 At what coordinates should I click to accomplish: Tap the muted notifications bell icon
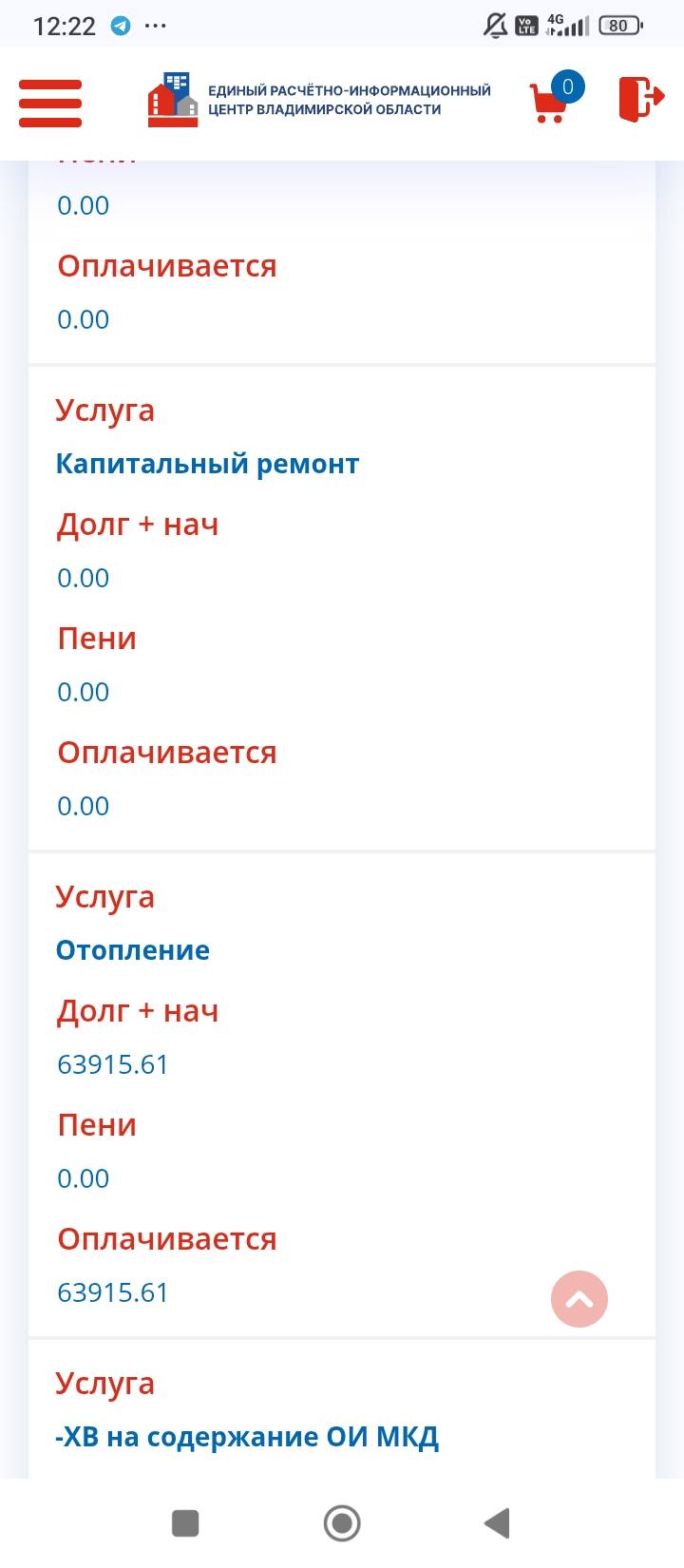(492, 24)
